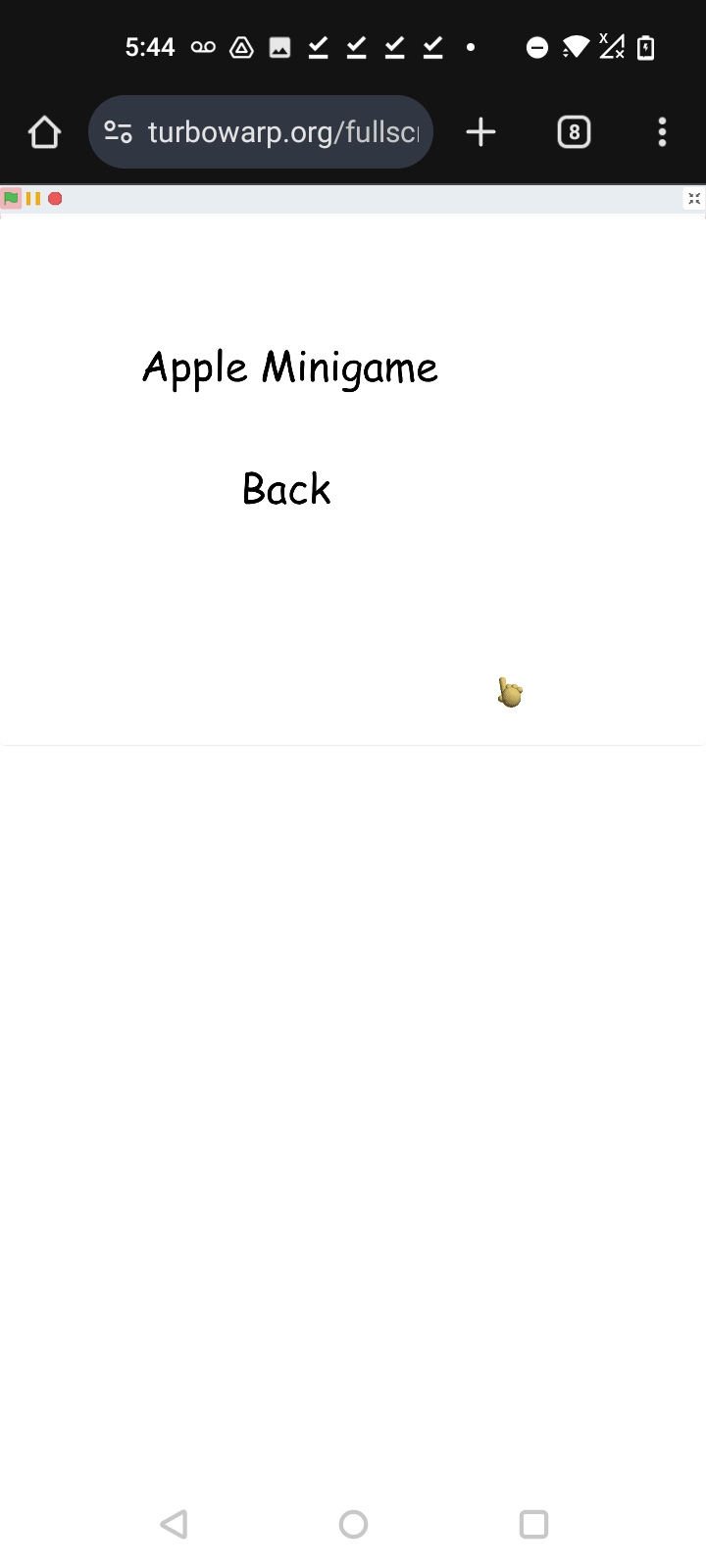This screenshot has width=706, height=1568.
Task: Open recent apps
Action: (533, 1524)
